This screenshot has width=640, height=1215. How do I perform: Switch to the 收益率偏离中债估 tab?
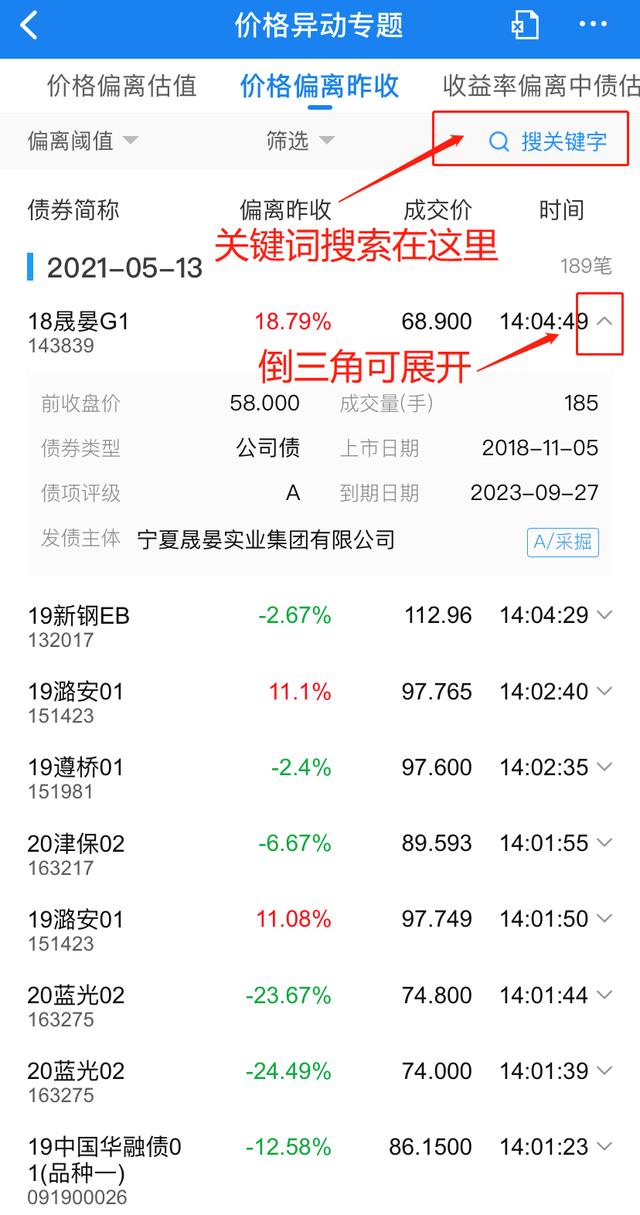tap(541, 86)
